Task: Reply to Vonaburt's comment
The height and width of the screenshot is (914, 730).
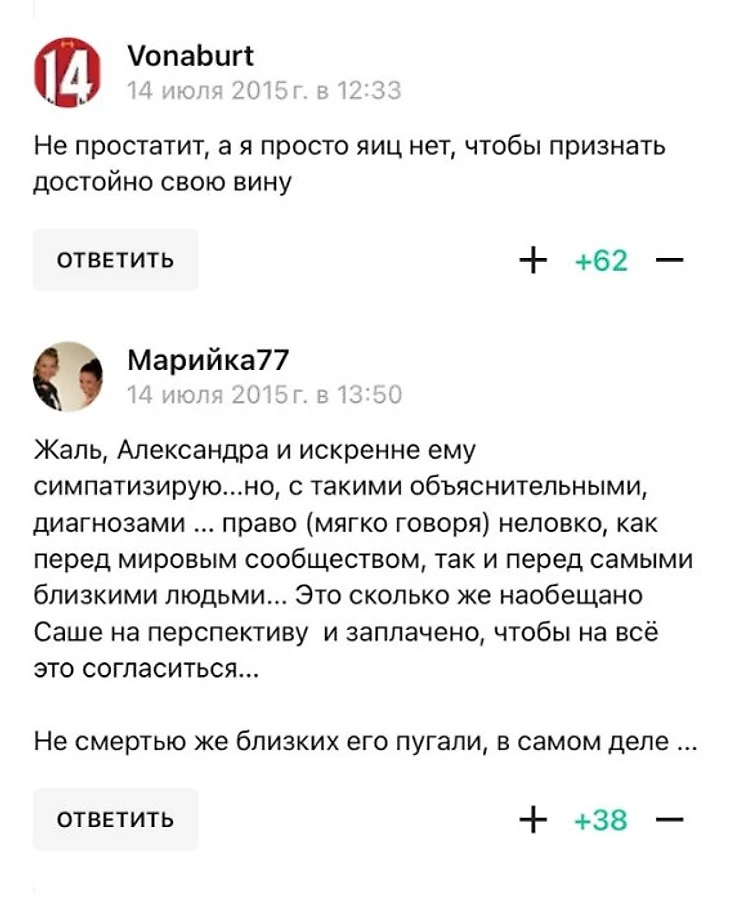Action: 115,260
